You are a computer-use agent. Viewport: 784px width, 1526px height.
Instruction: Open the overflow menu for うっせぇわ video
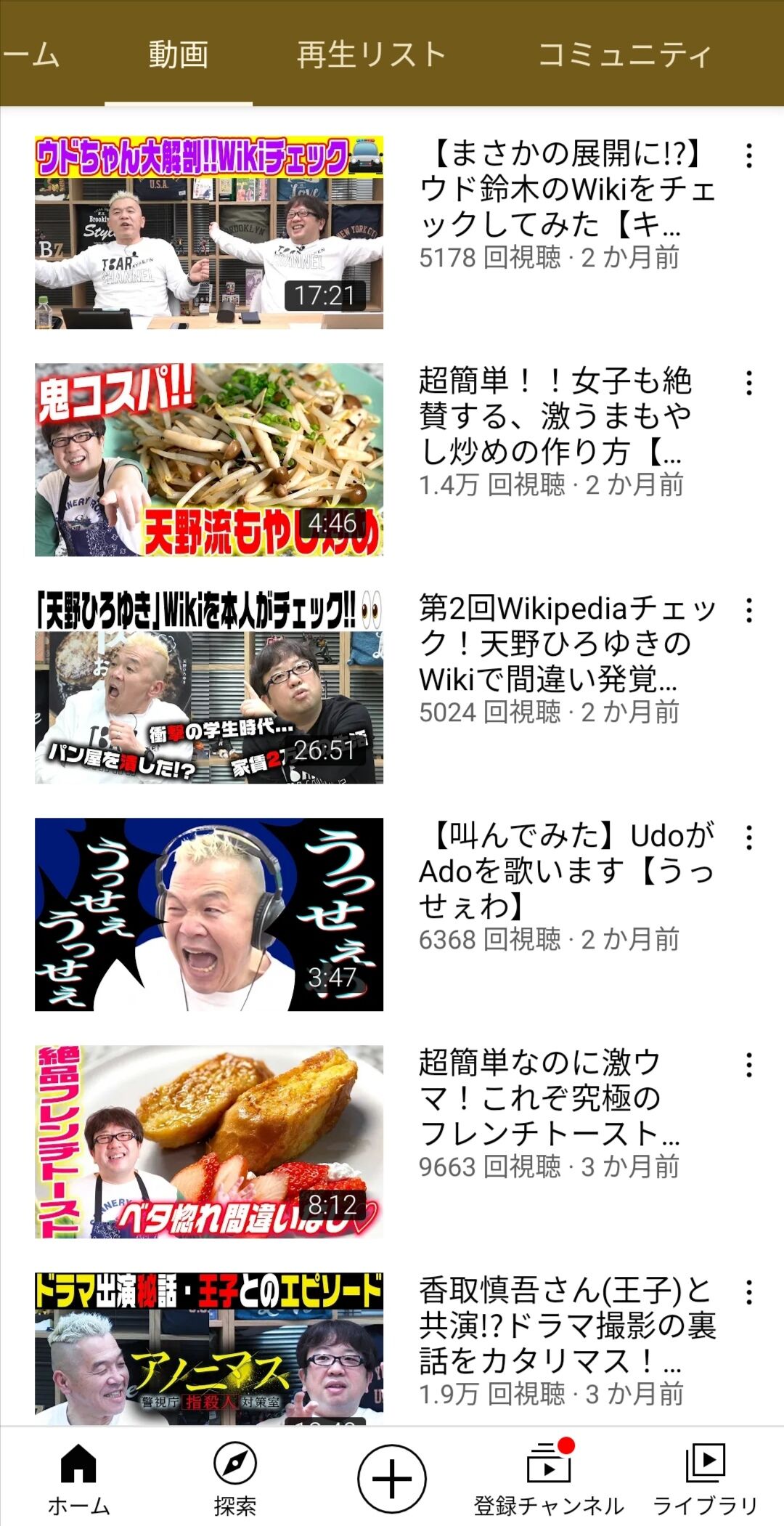point(749,837)
